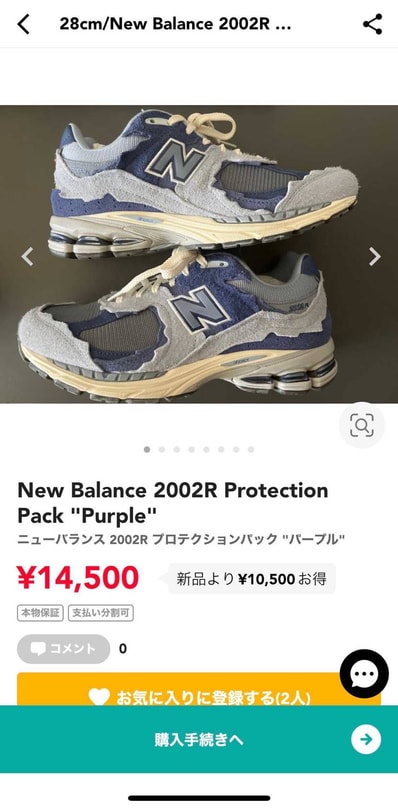Open the コメント comments button
Screen dimensions: 398x809
[63, 649]
